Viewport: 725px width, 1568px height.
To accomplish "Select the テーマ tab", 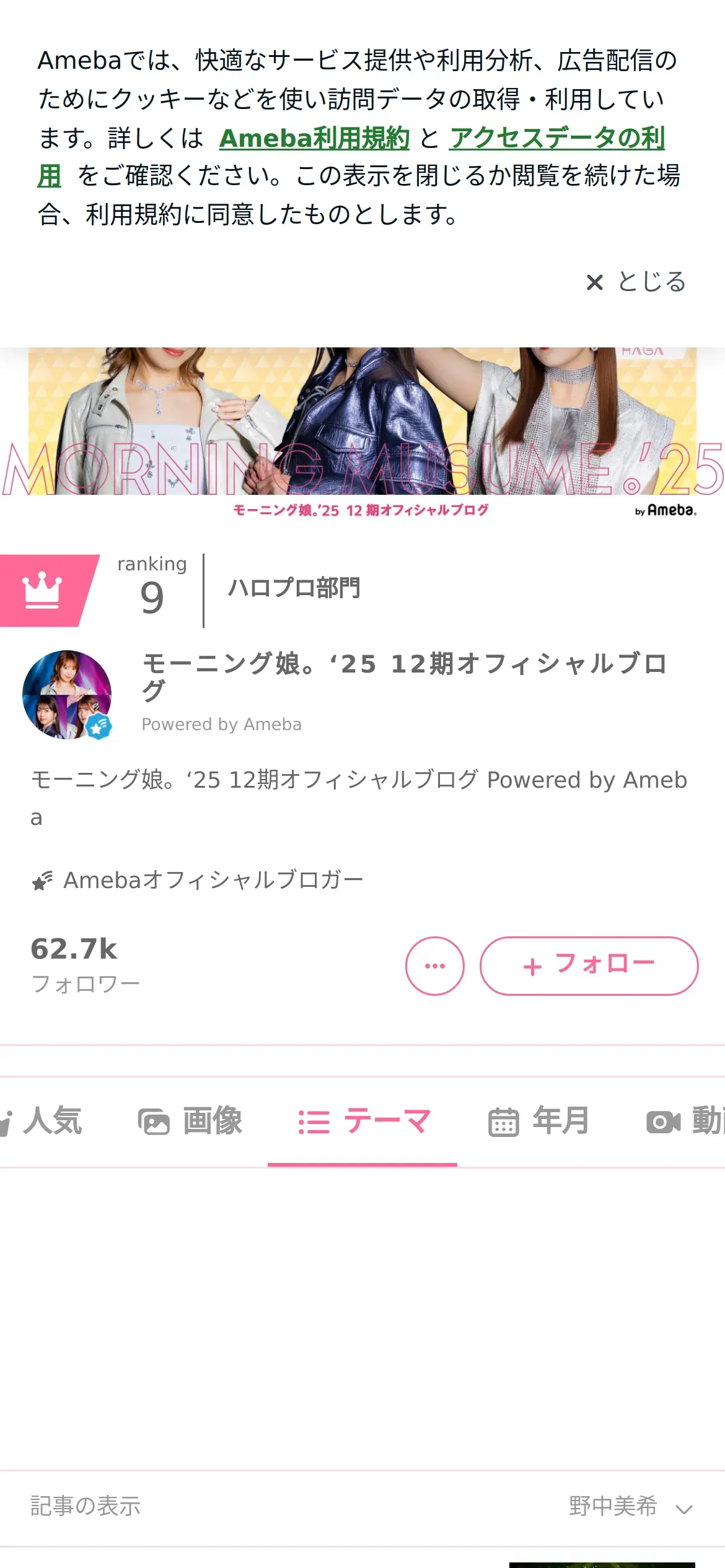I will click(x=363, y=1122).
